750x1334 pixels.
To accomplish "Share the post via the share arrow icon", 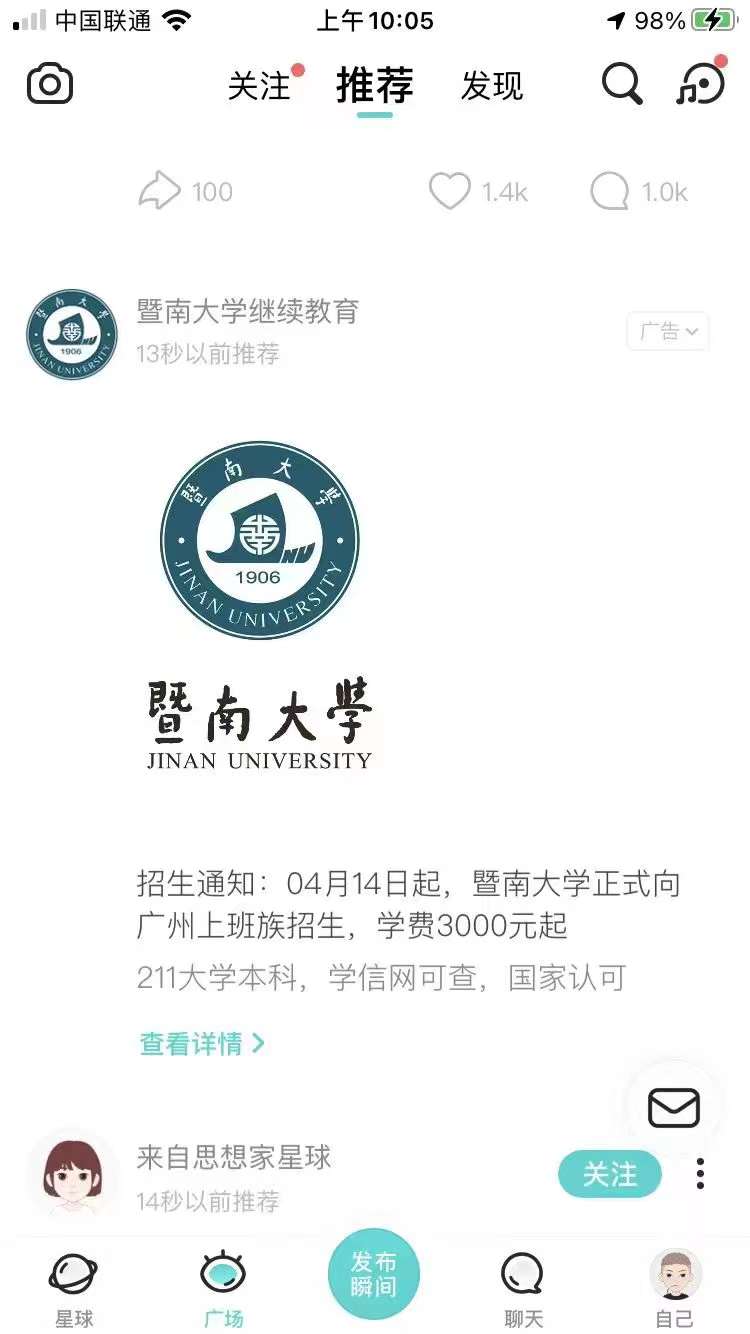I will 161,190.
